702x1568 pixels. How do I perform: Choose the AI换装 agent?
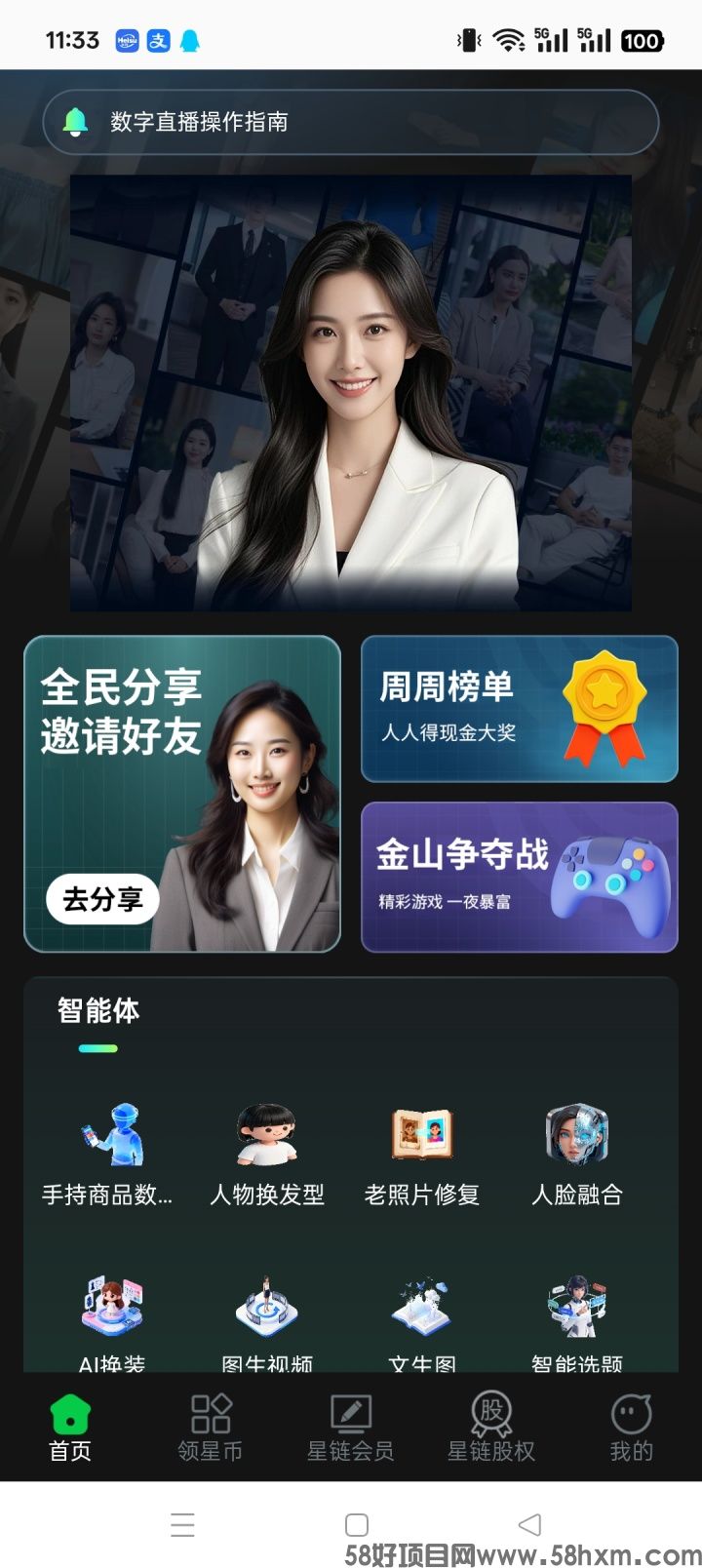click(111, 1316)
